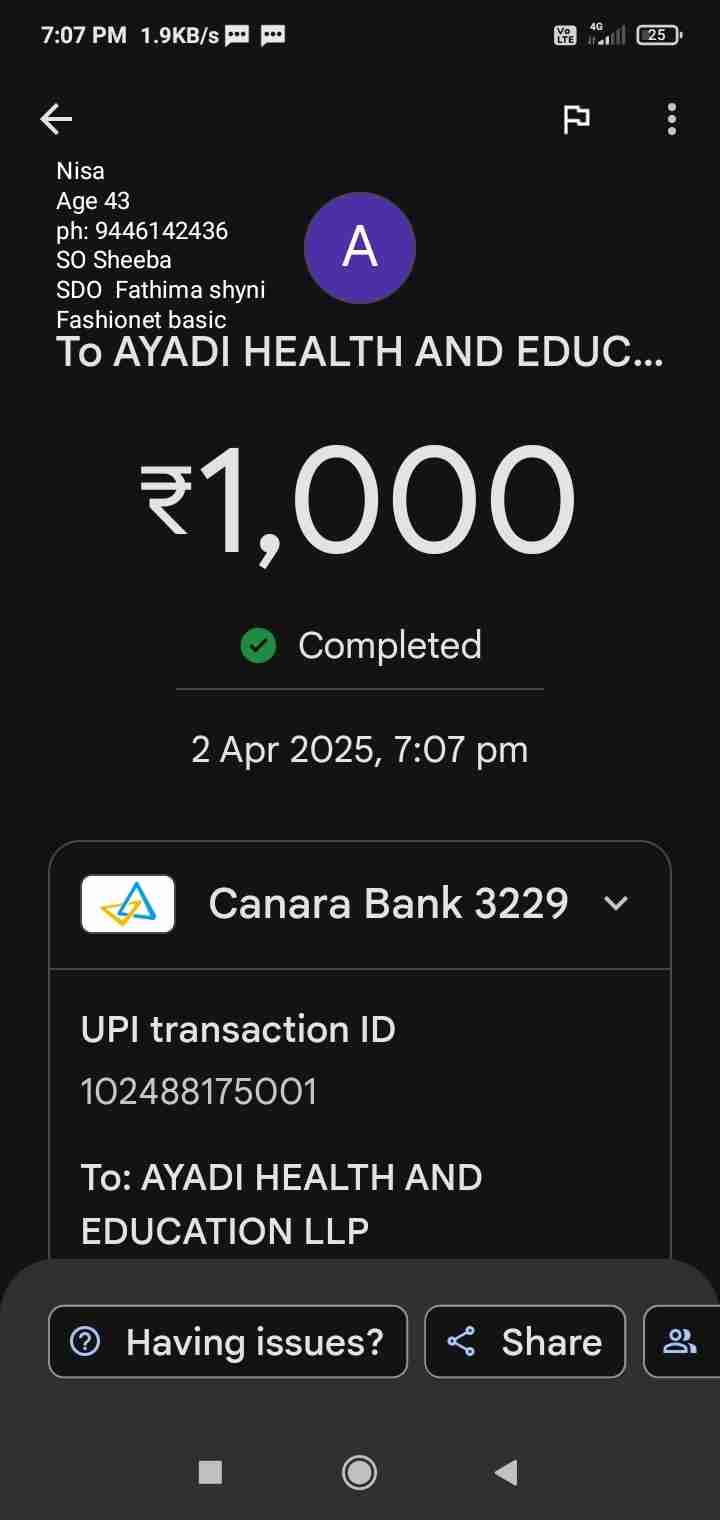Tap the people icon button beside Share
Image resolution: width=720 pixels, height=1520 pixels.
click(681, 1342)
